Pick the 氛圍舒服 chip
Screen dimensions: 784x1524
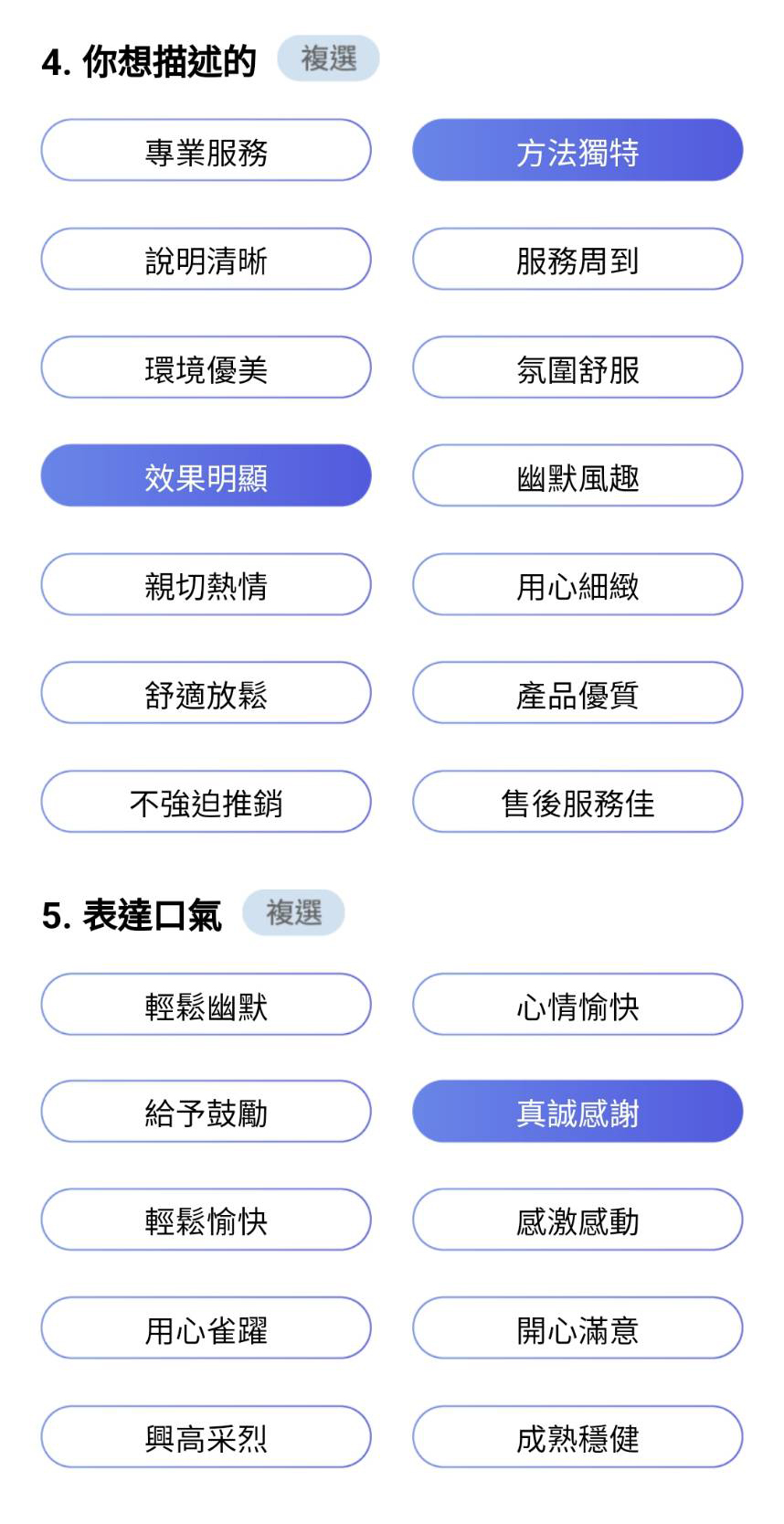(577, 368)
